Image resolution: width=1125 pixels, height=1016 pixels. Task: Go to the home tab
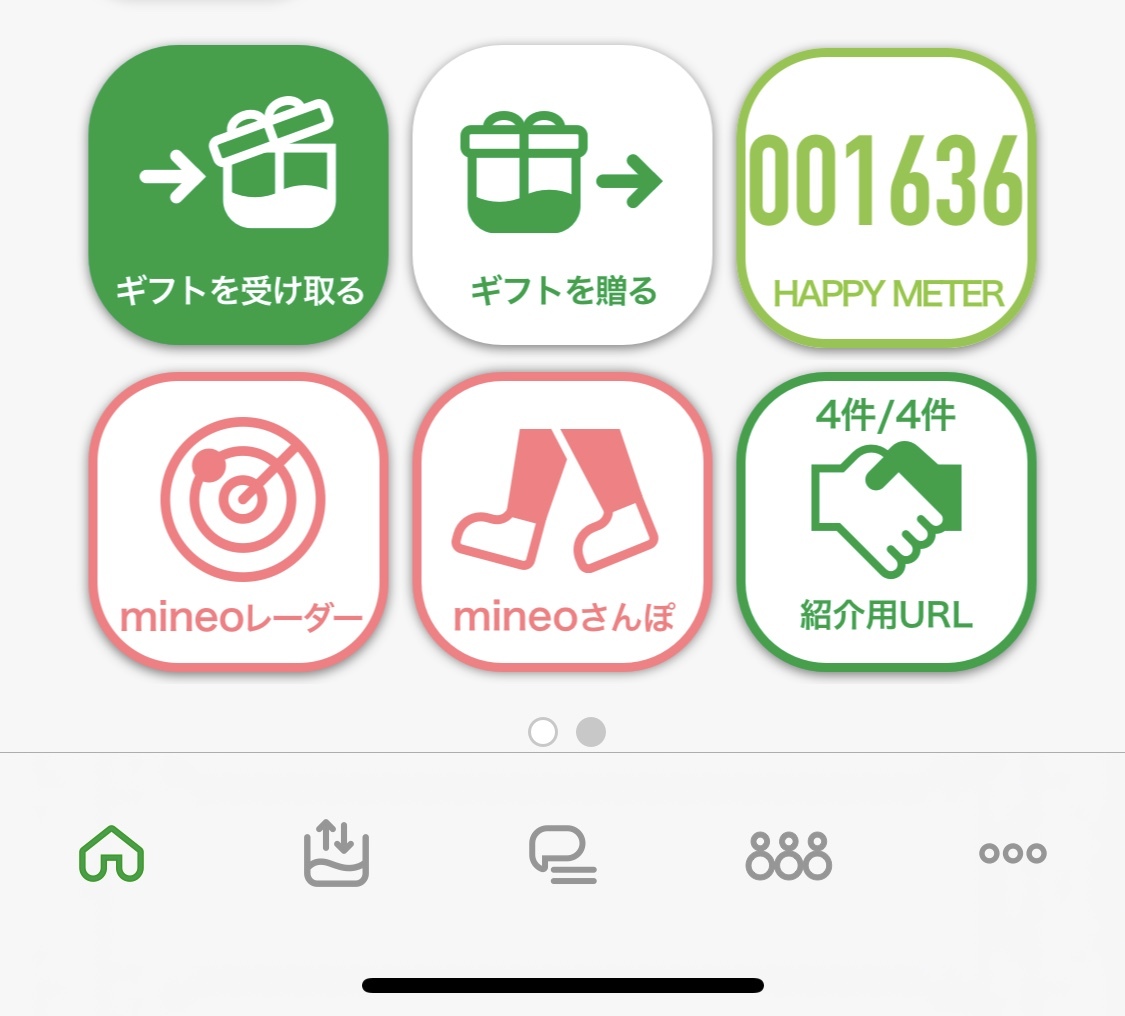(x=111, y=855)
